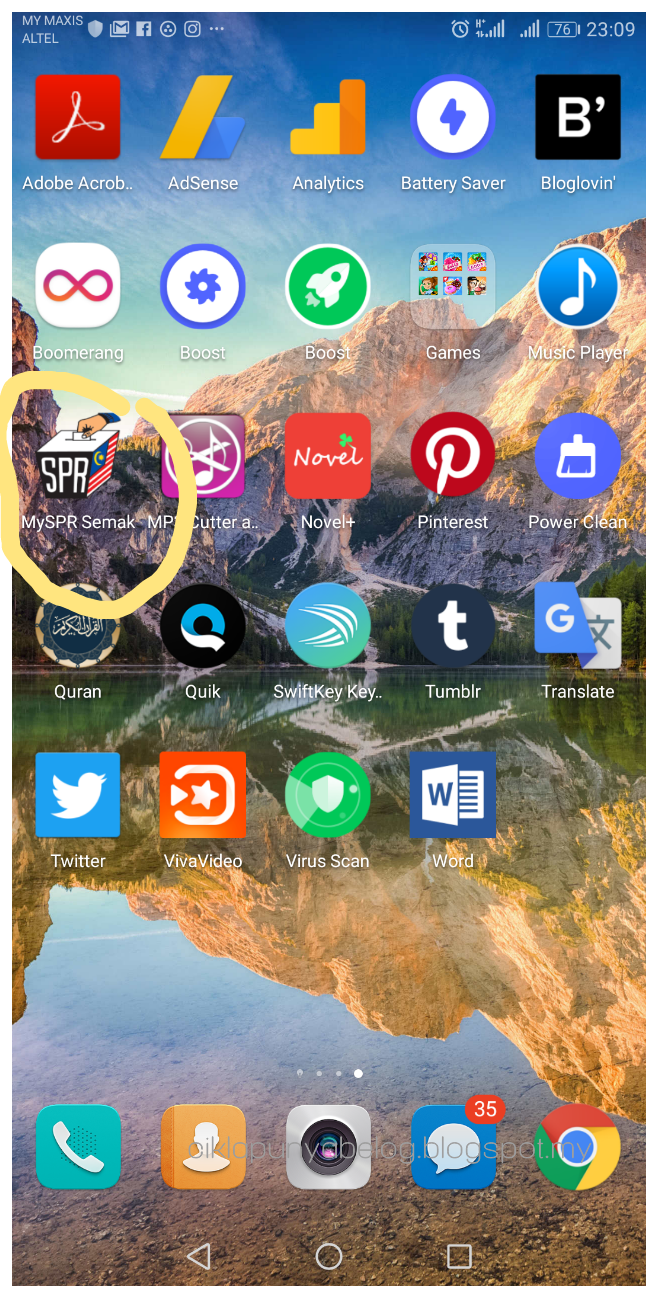The image size is (658, 1298).
Task: Launch the AdSense app
Action: point(203,118)
